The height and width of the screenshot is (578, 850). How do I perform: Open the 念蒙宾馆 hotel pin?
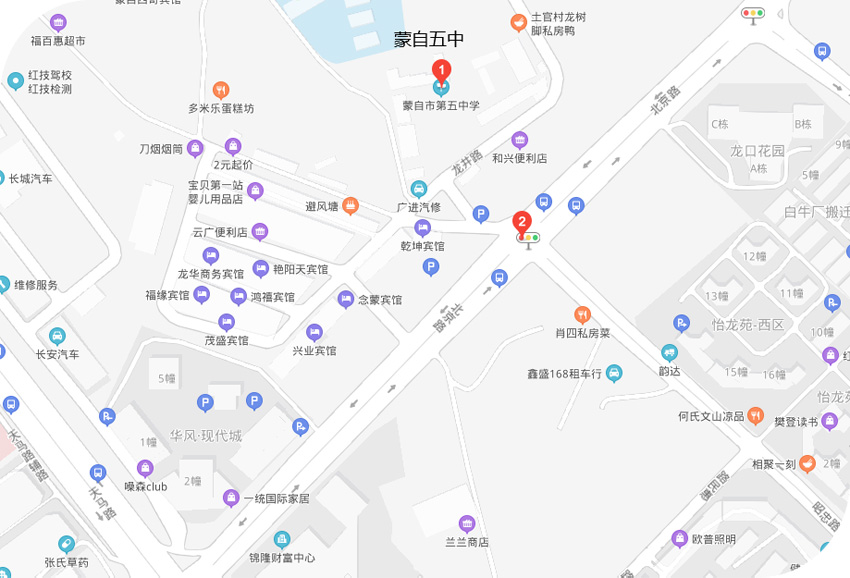click(346, 299)
